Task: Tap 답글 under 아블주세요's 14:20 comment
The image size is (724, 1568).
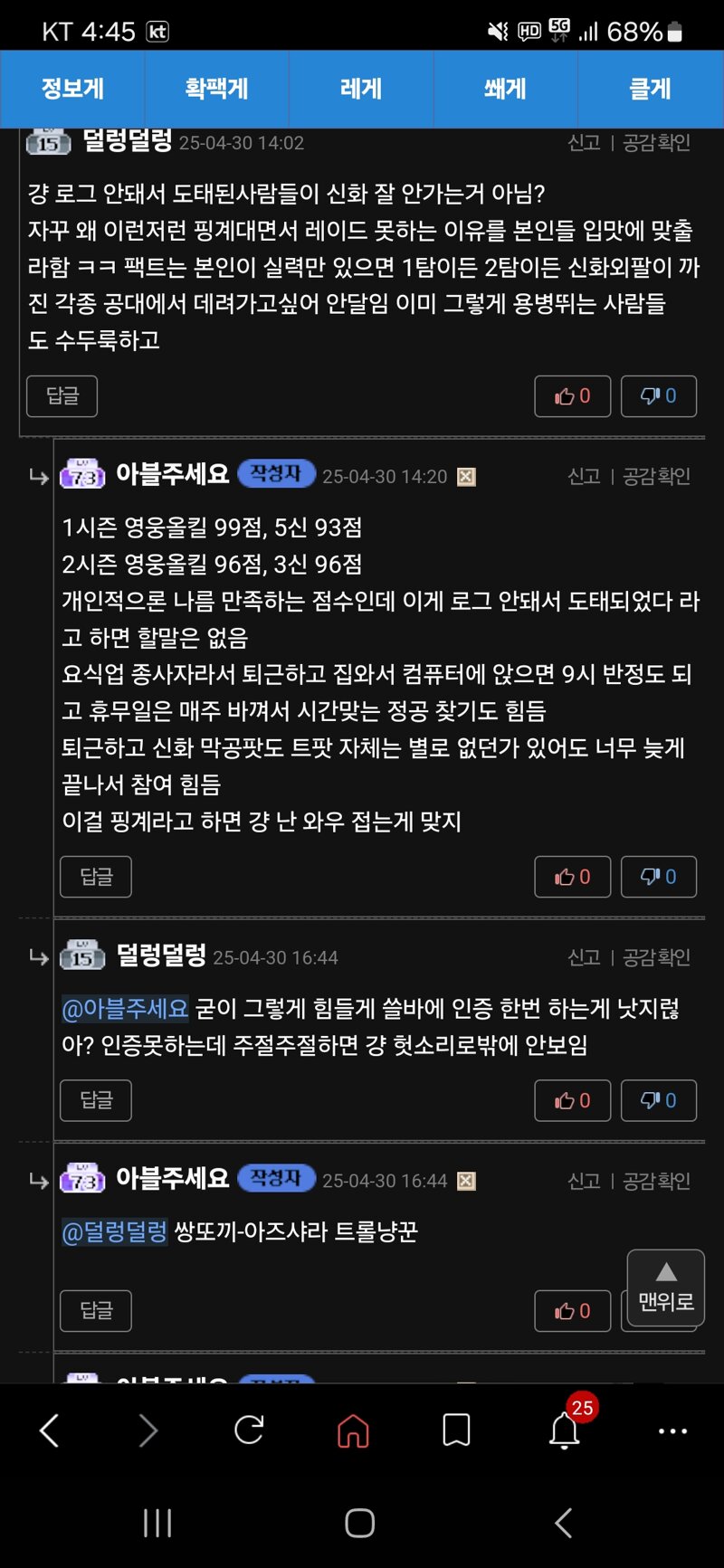Action: click(x=96, y=877)
